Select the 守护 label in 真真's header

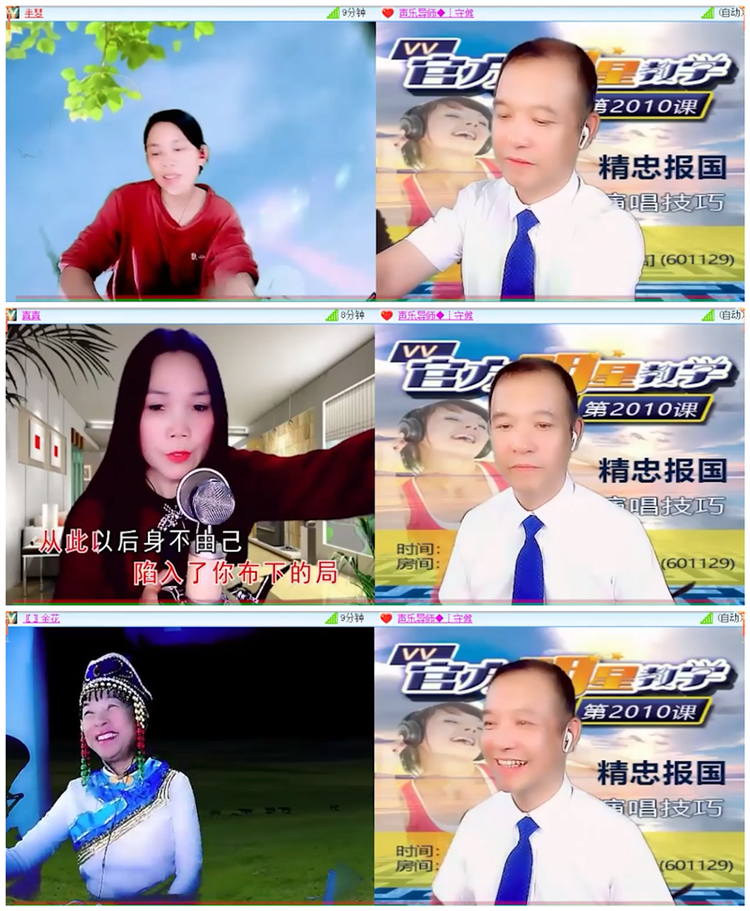(463, 312)
